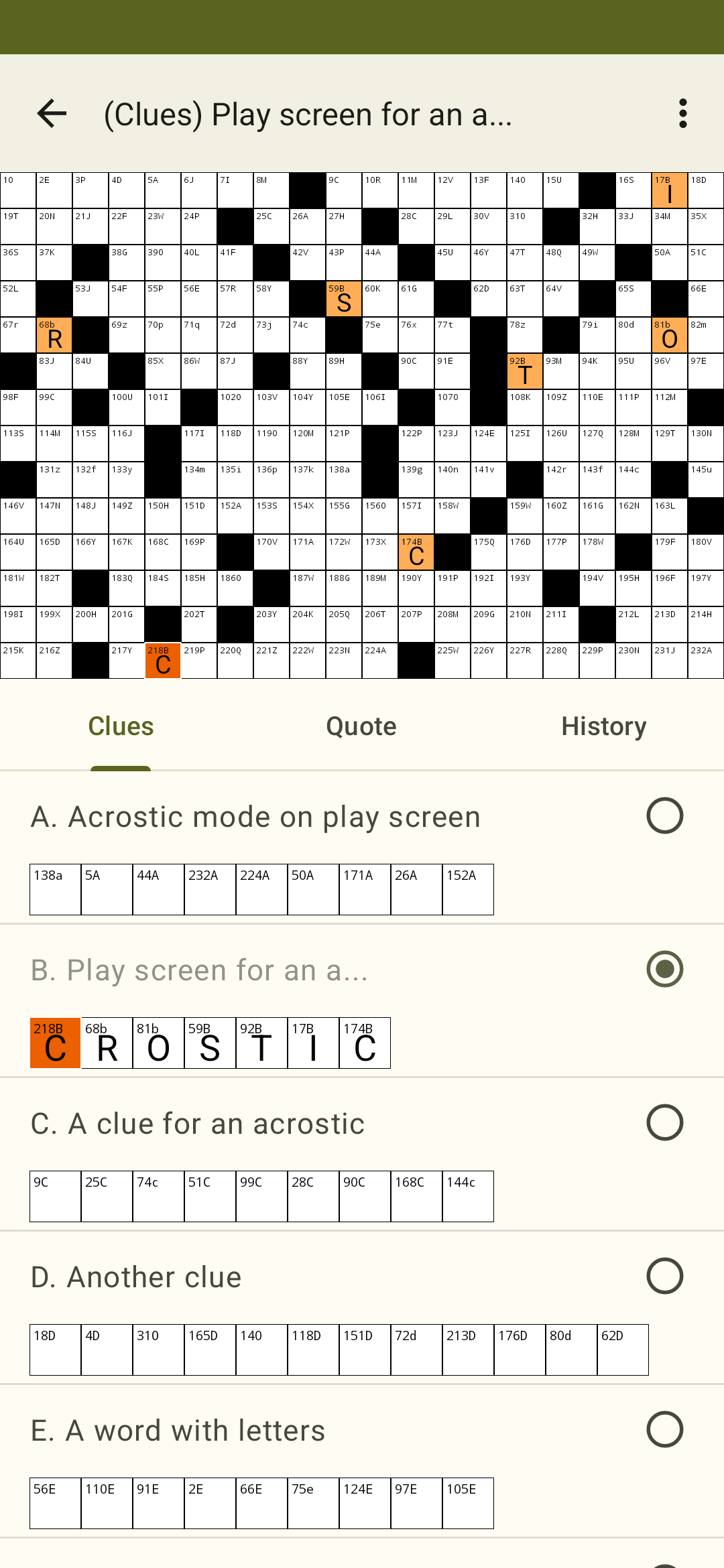Select clue C radio button
This screenshot has height=1568, width=724.
pos(665,1122)
